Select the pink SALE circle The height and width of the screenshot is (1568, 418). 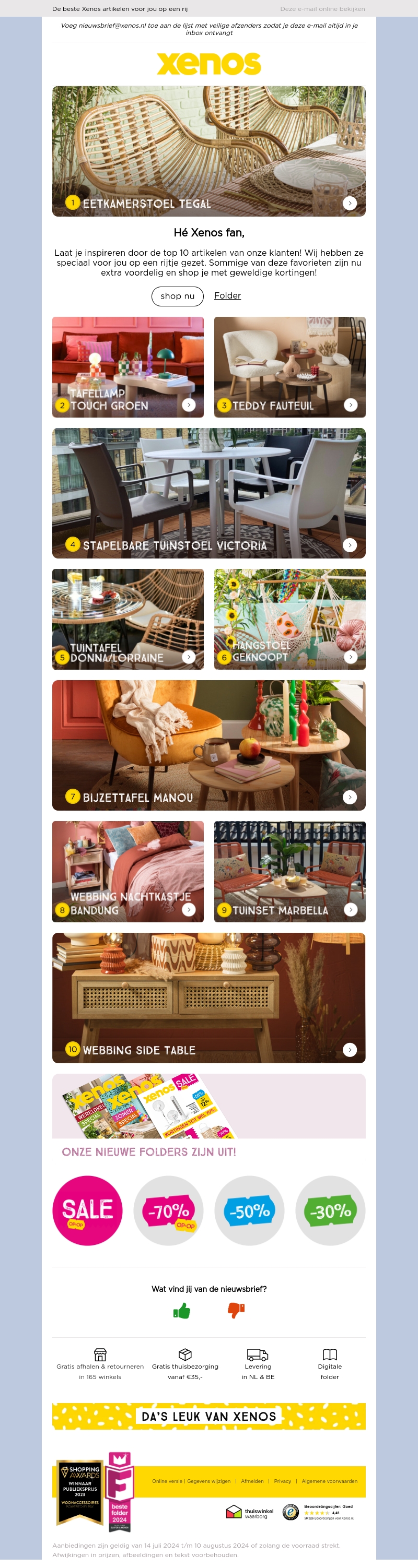pyautogui.click(x=88, y=1210)
